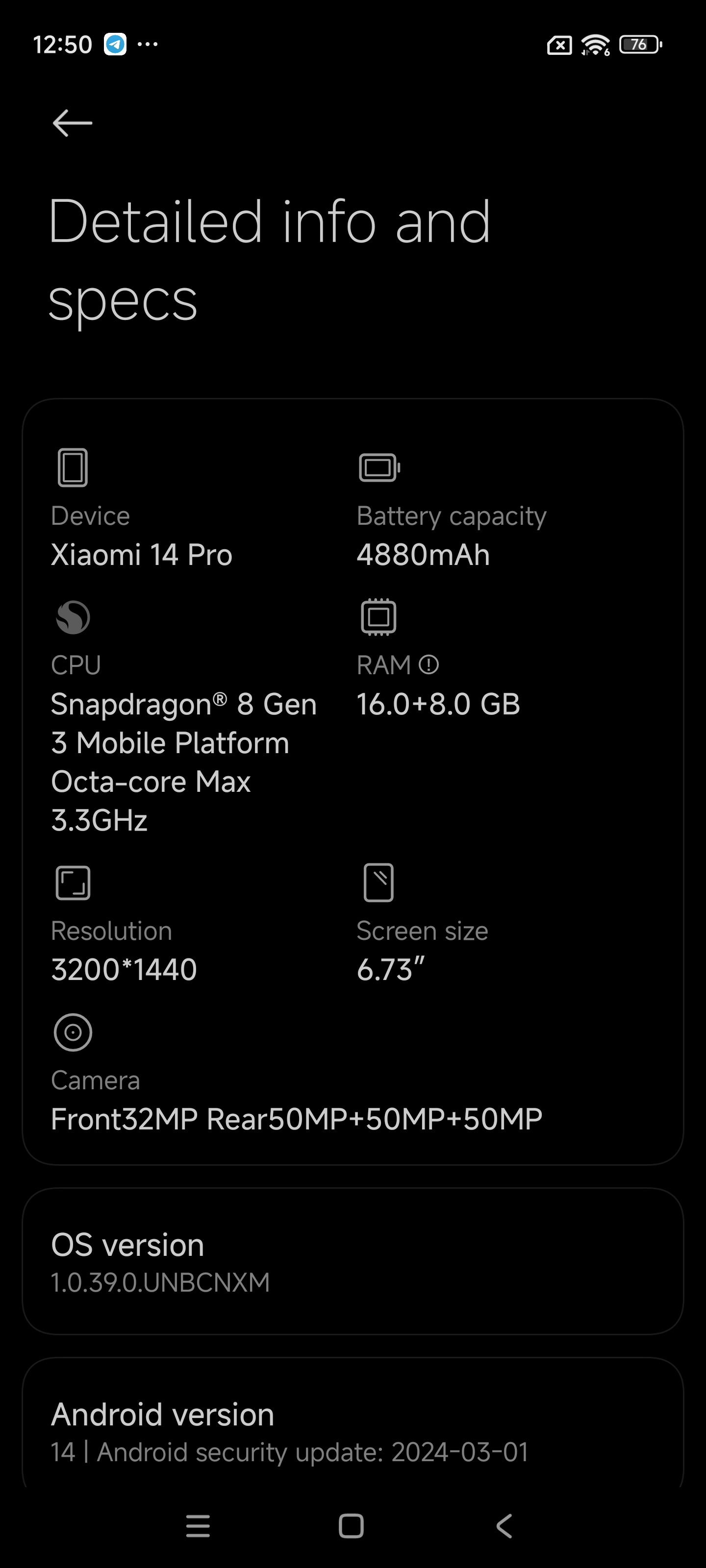
Task: Tap the RAM info icon
Action: click(x=429, y=664)
